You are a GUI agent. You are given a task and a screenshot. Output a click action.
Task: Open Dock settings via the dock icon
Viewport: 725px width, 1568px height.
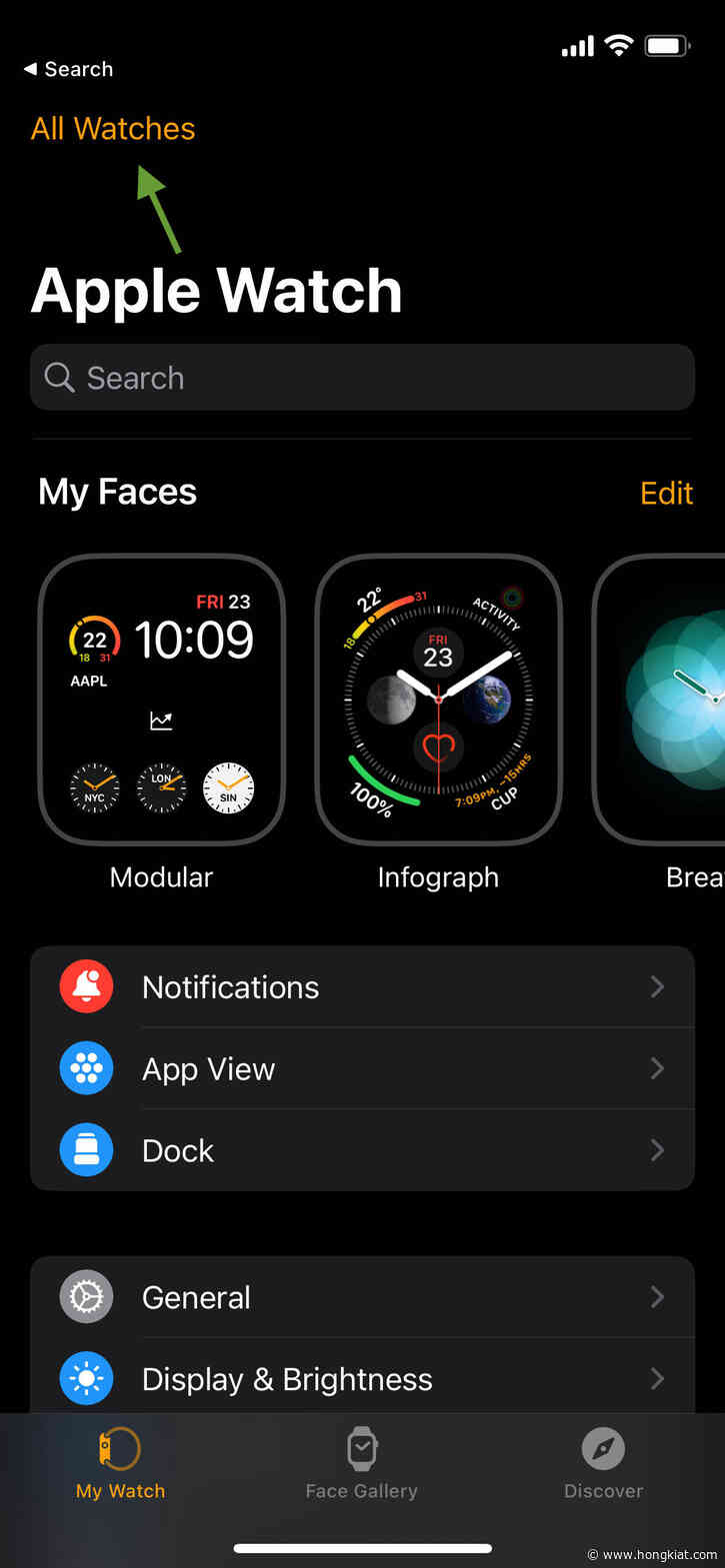[x=86, y=1150]
